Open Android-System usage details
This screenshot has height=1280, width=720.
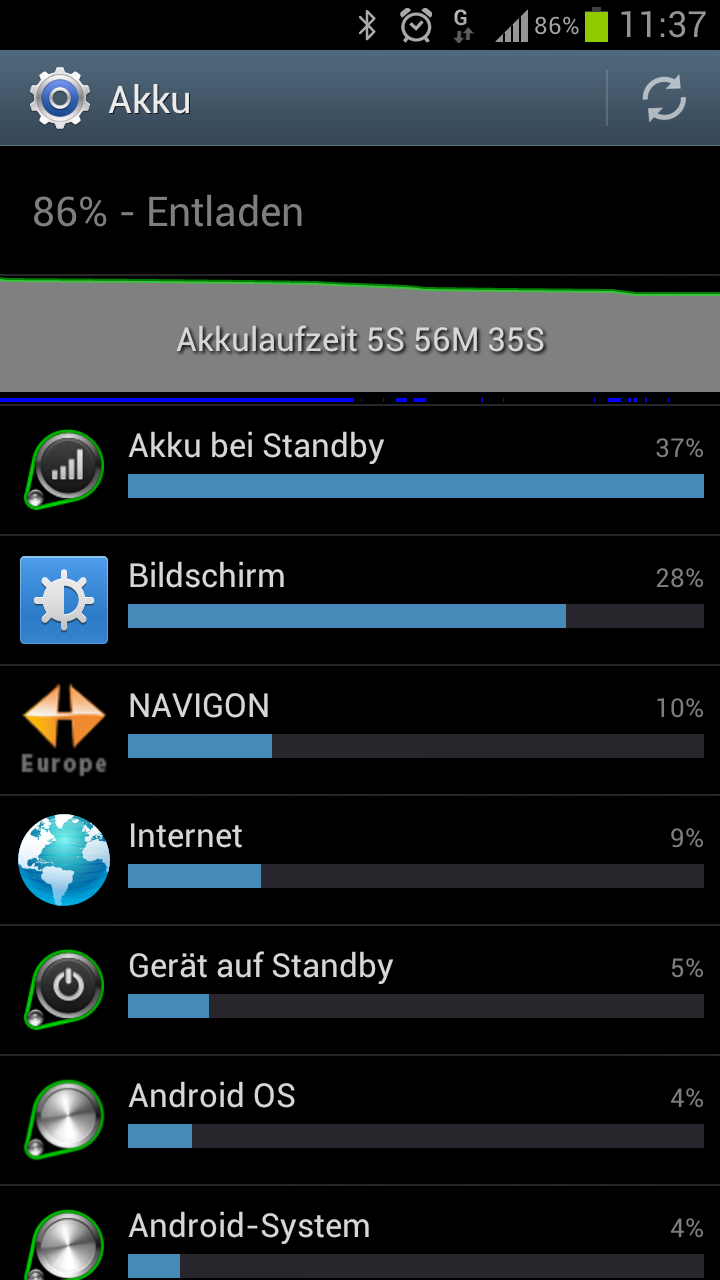coord(360,1233)
